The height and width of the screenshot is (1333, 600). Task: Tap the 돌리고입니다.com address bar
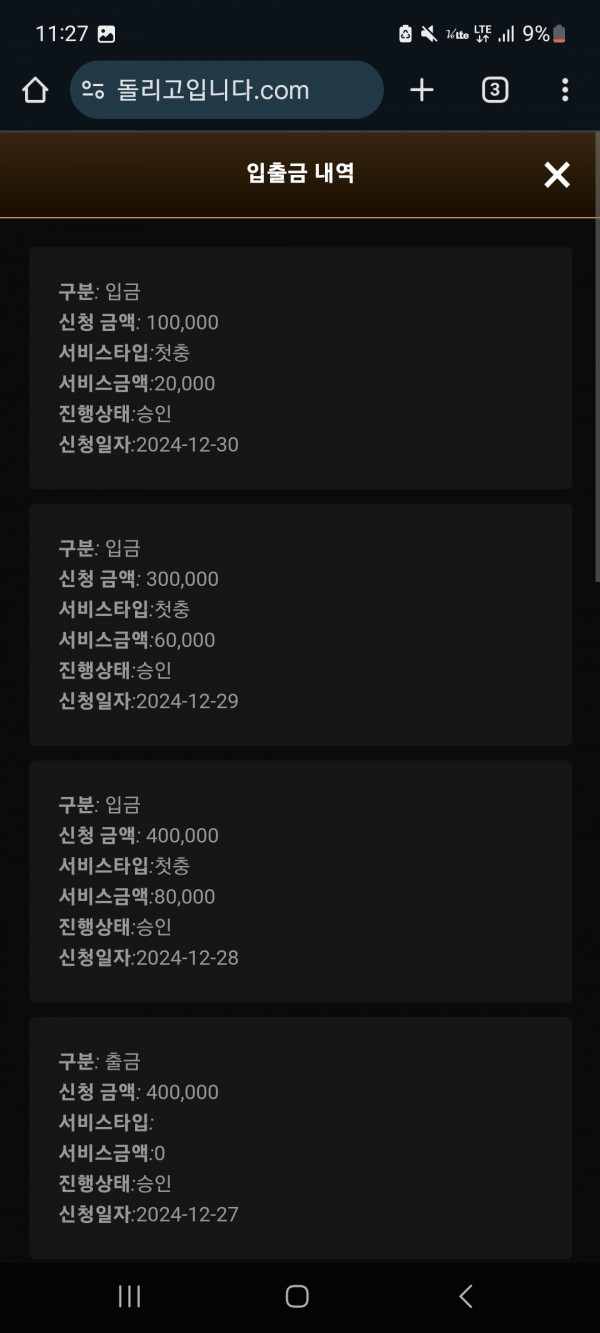coord(227,90)
